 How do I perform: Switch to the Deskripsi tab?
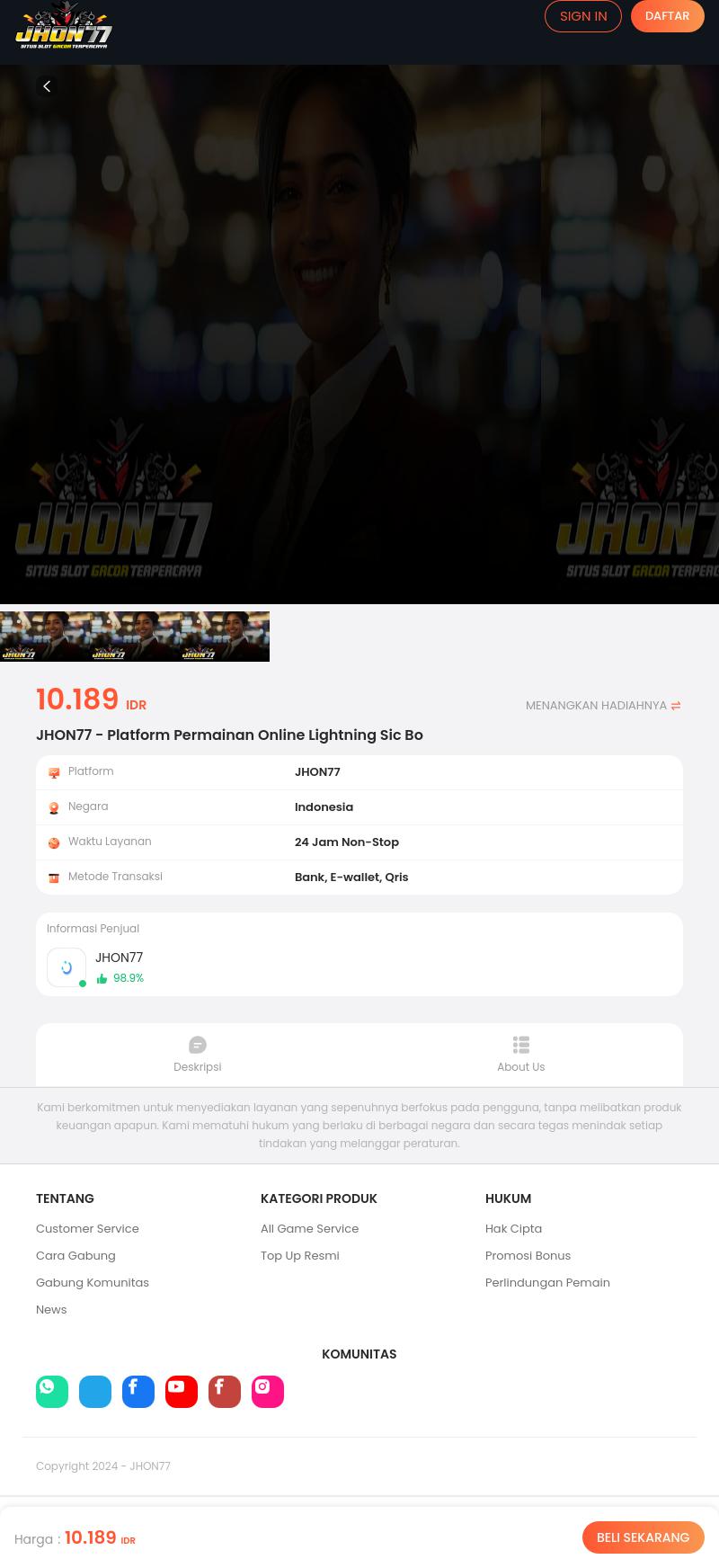[x=198, y=1055]
